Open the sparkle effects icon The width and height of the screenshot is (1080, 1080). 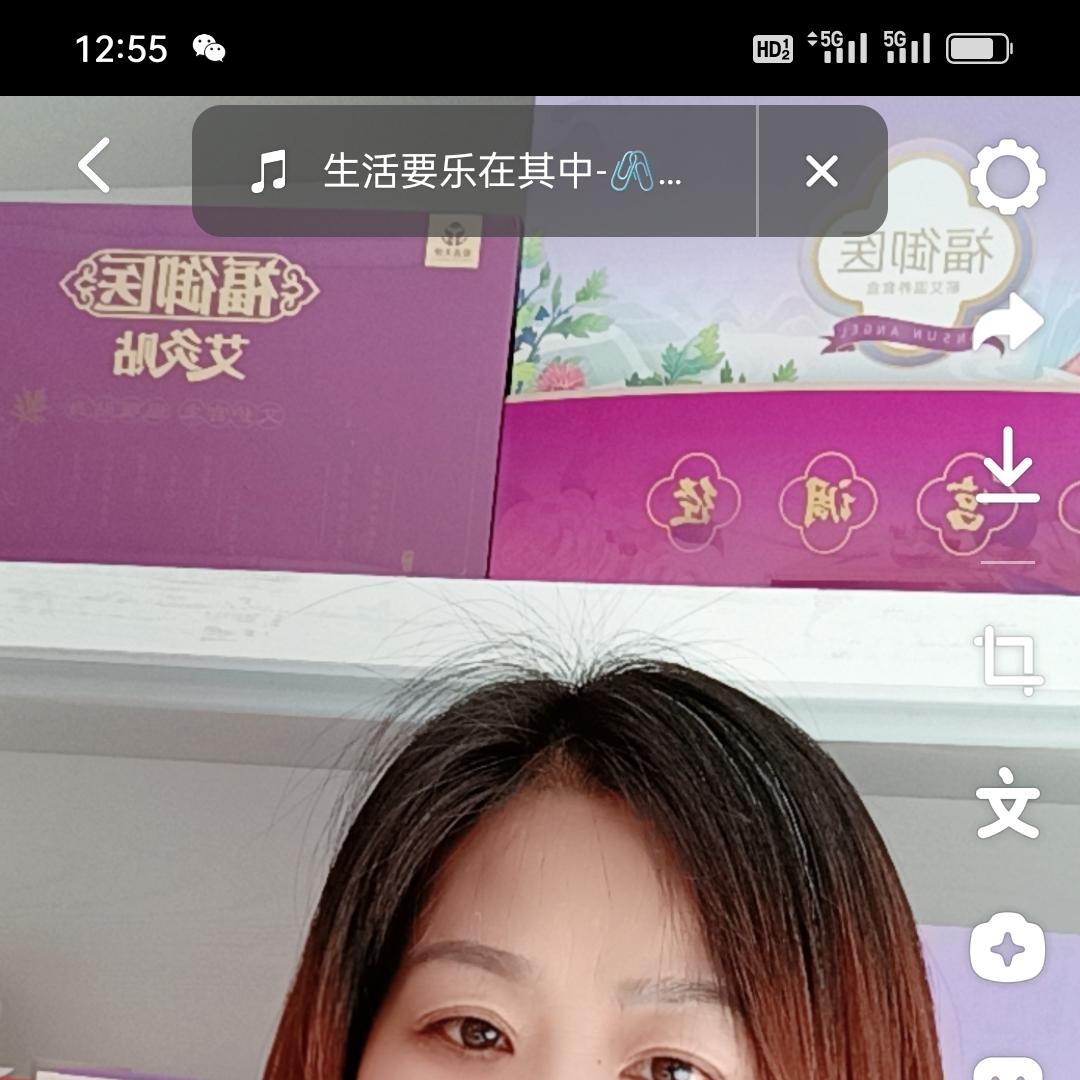[1007, 947]
